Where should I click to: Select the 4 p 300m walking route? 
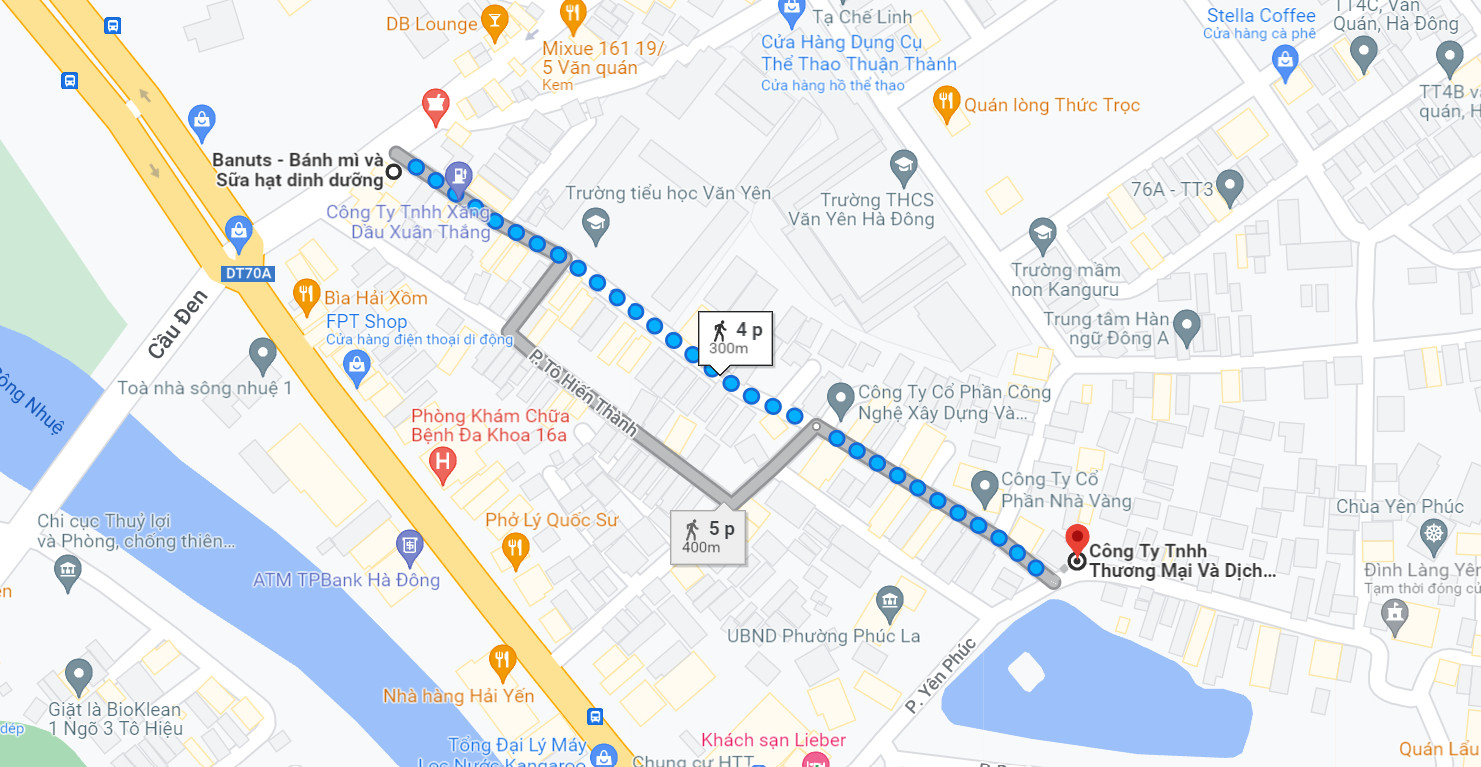(735, 337)
